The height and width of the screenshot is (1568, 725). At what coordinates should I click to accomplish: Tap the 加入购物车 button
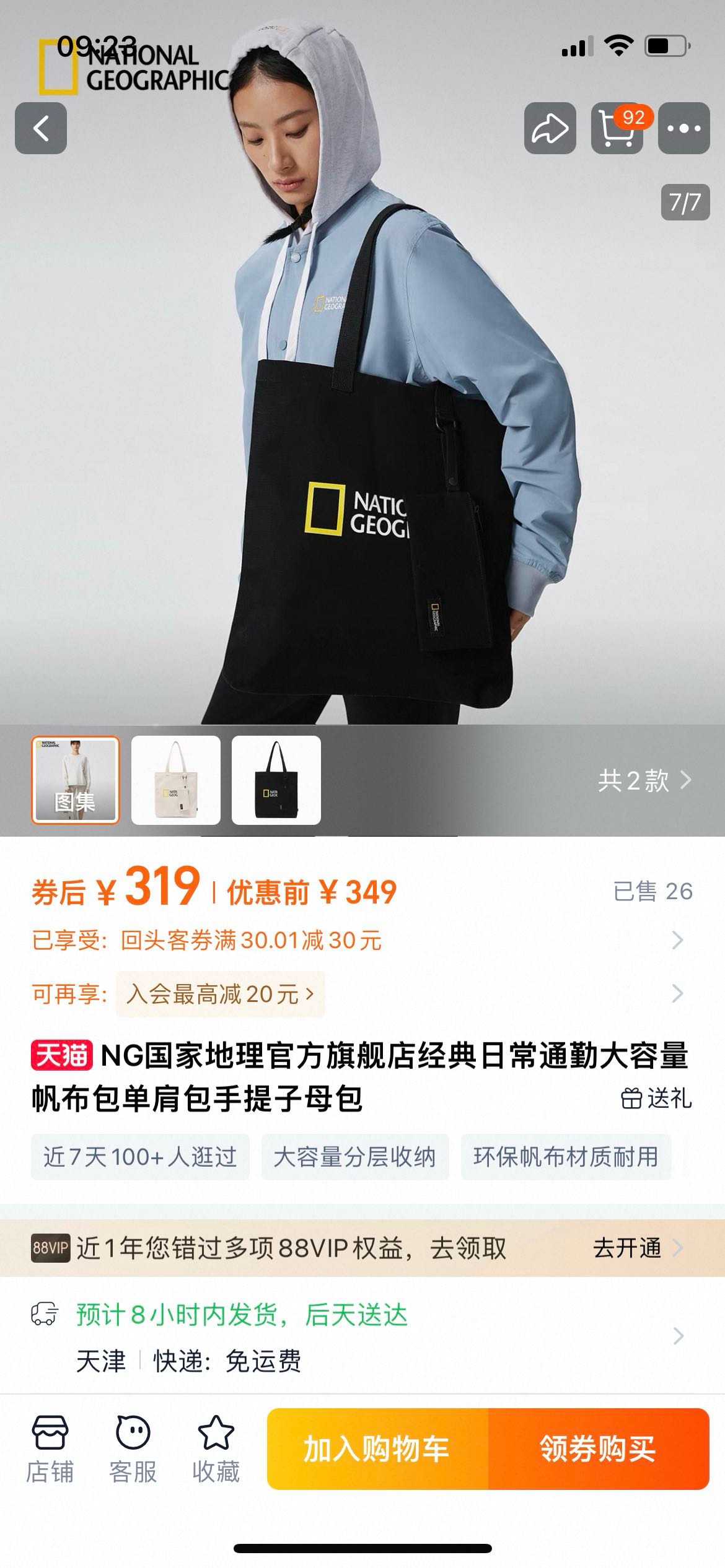pyautogui.click(x=377, y=1448)
